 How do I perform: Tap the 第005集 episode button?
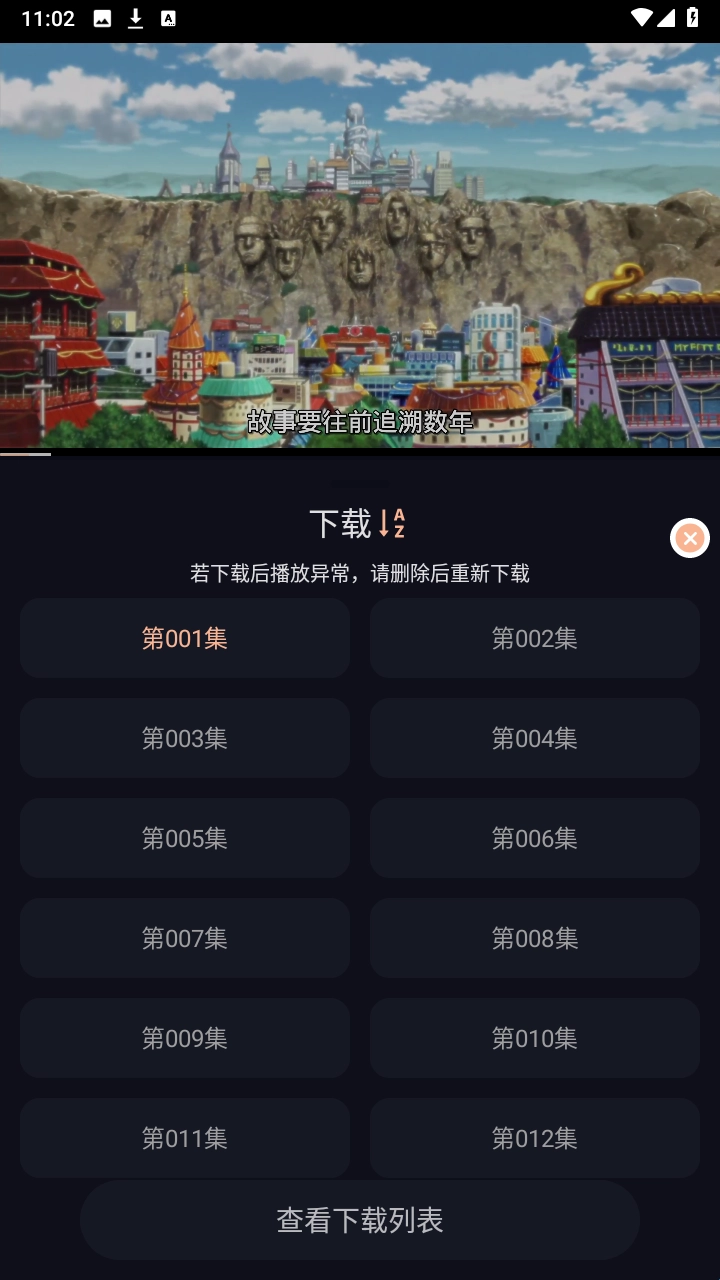coord(185,838)
